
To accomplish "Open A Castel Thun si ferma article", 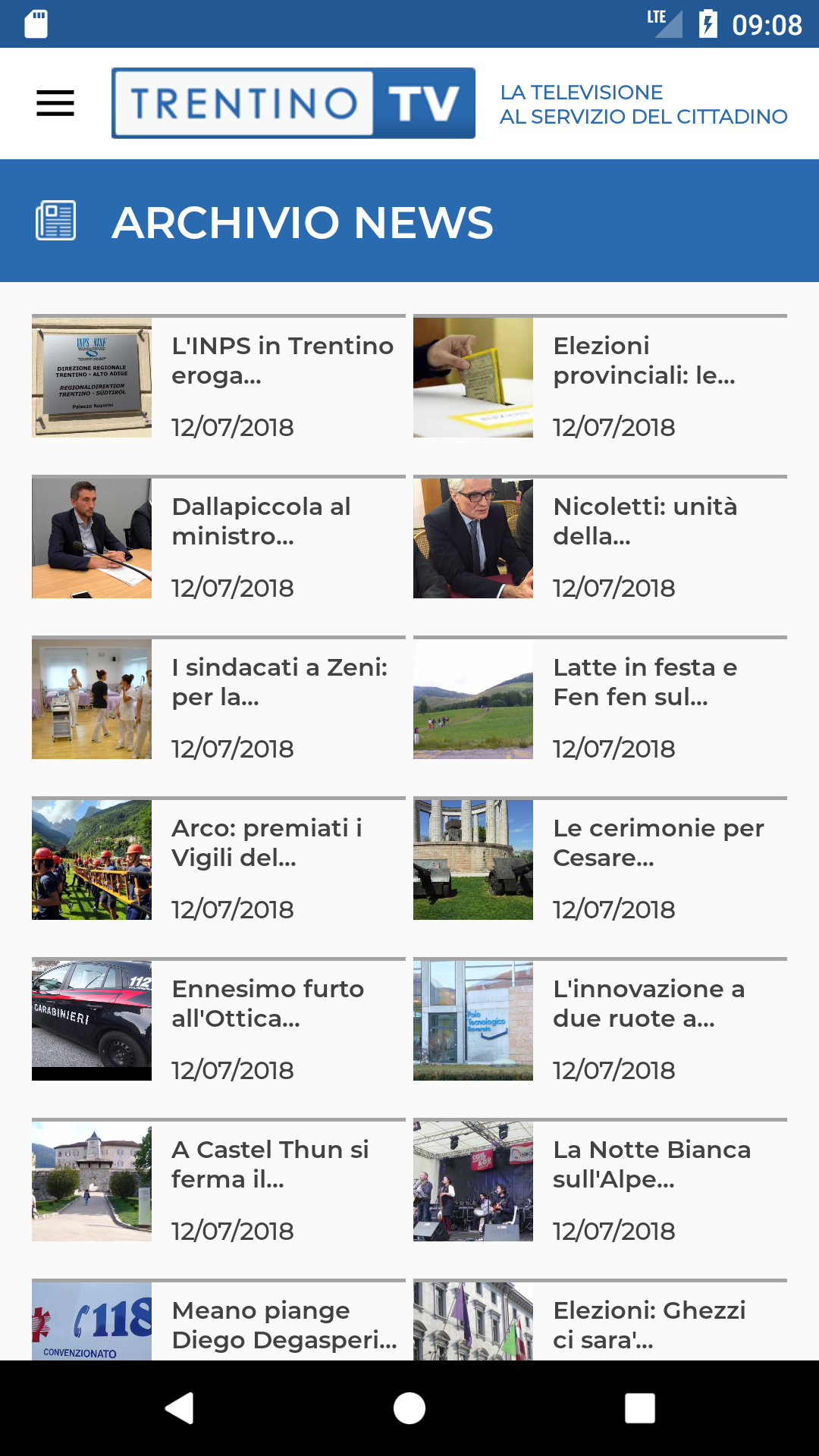I will click(270, 1165).
